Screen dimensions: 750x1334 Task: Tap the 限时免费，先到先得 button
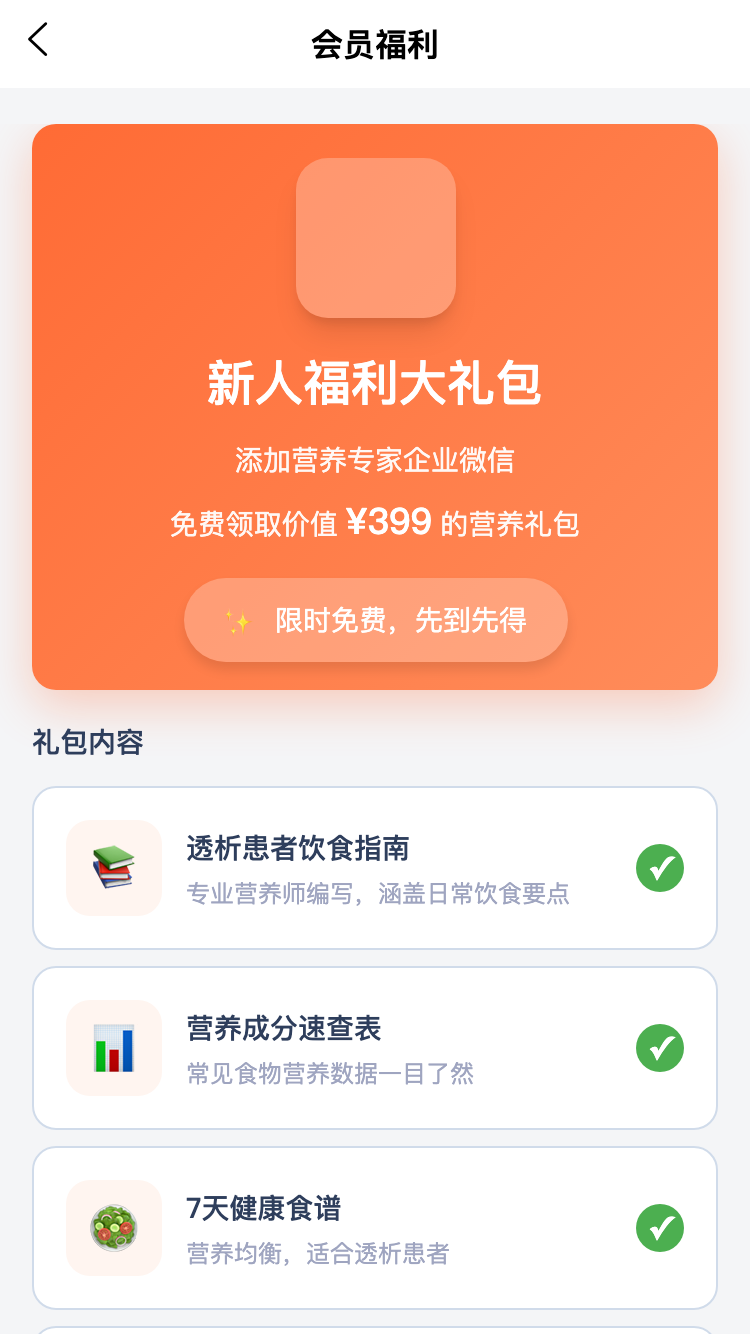(375, 620)
